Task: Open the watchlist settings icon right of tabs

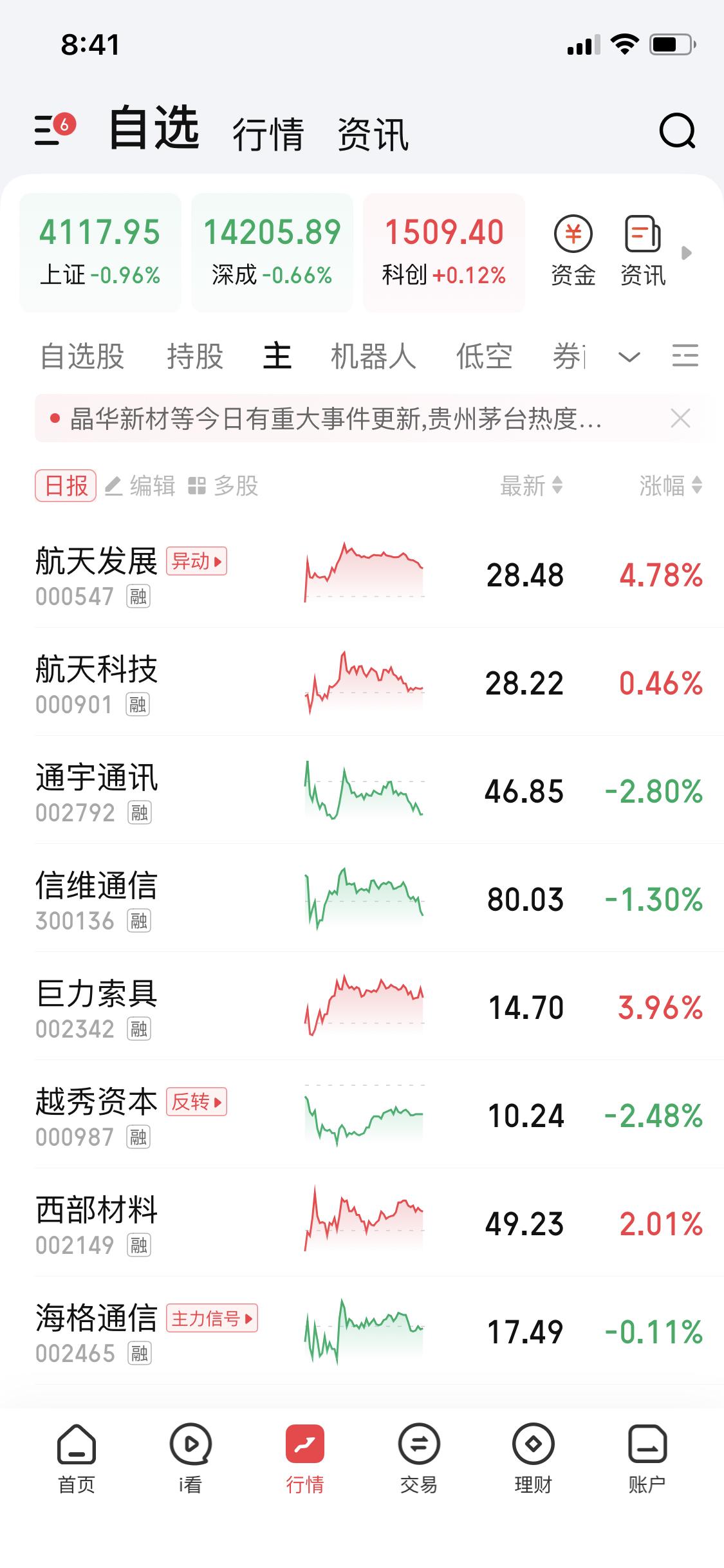Action: click(x=685, y=357)
